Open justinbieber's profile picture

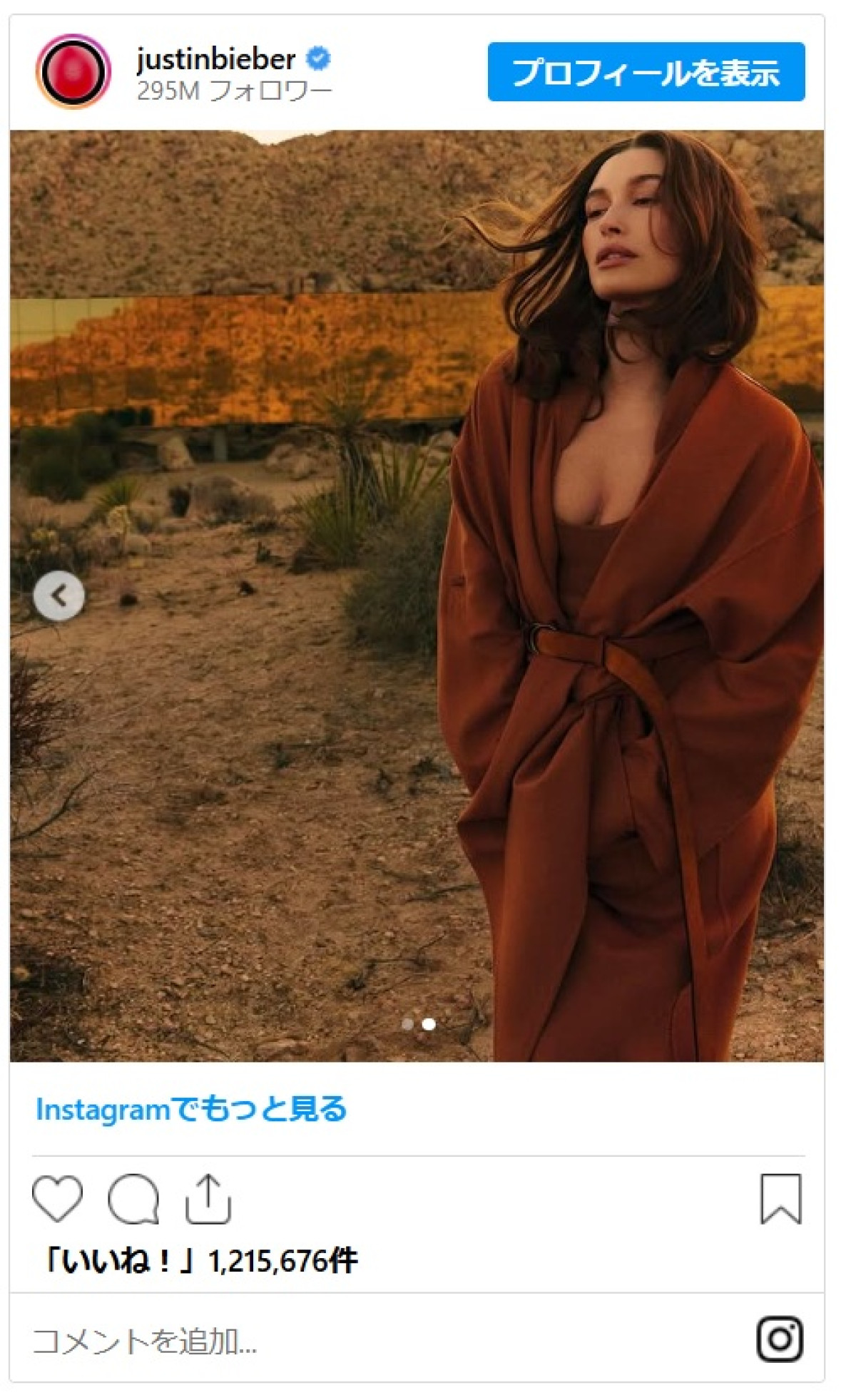point(73,72)
